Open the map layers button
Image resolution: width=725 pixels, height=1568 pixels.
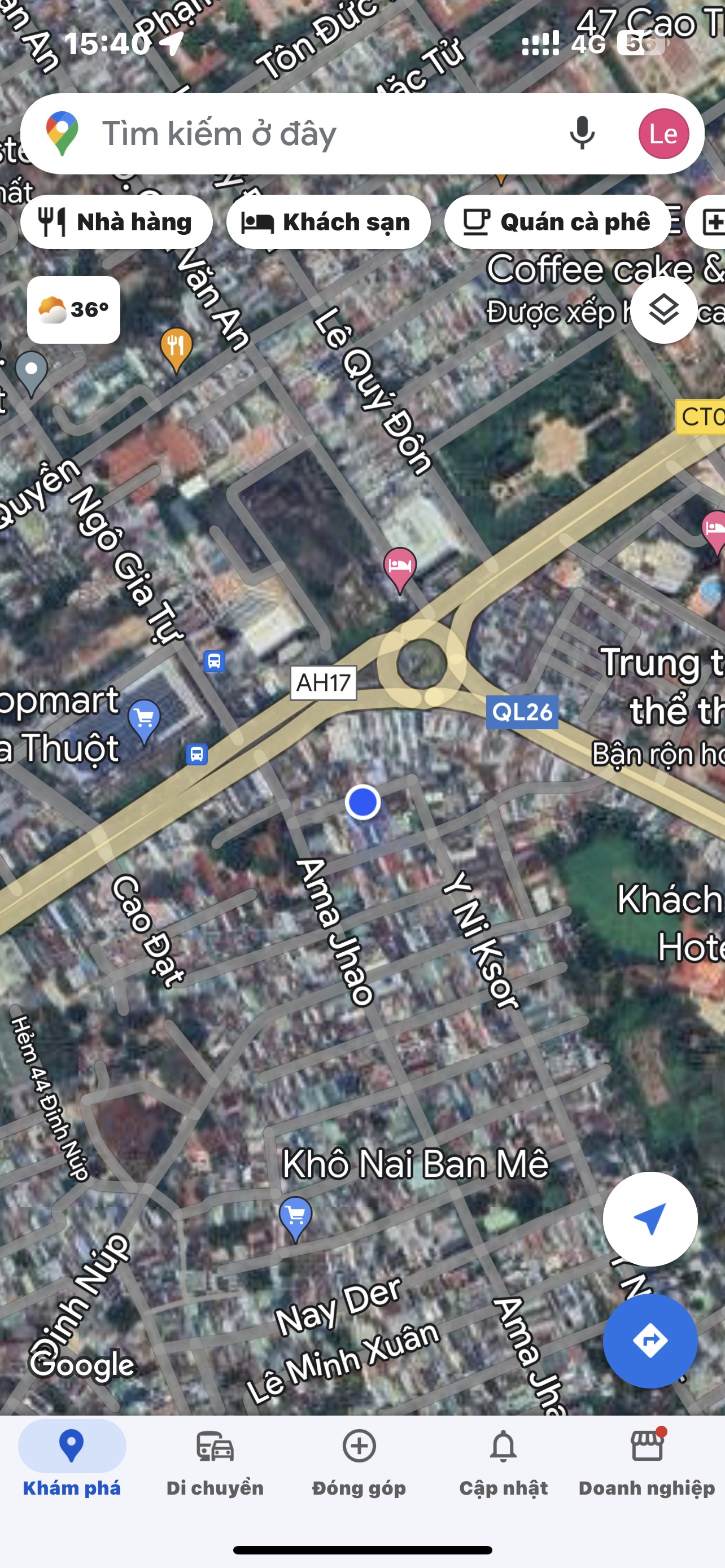pyautogui.click(x=663, y=310)
